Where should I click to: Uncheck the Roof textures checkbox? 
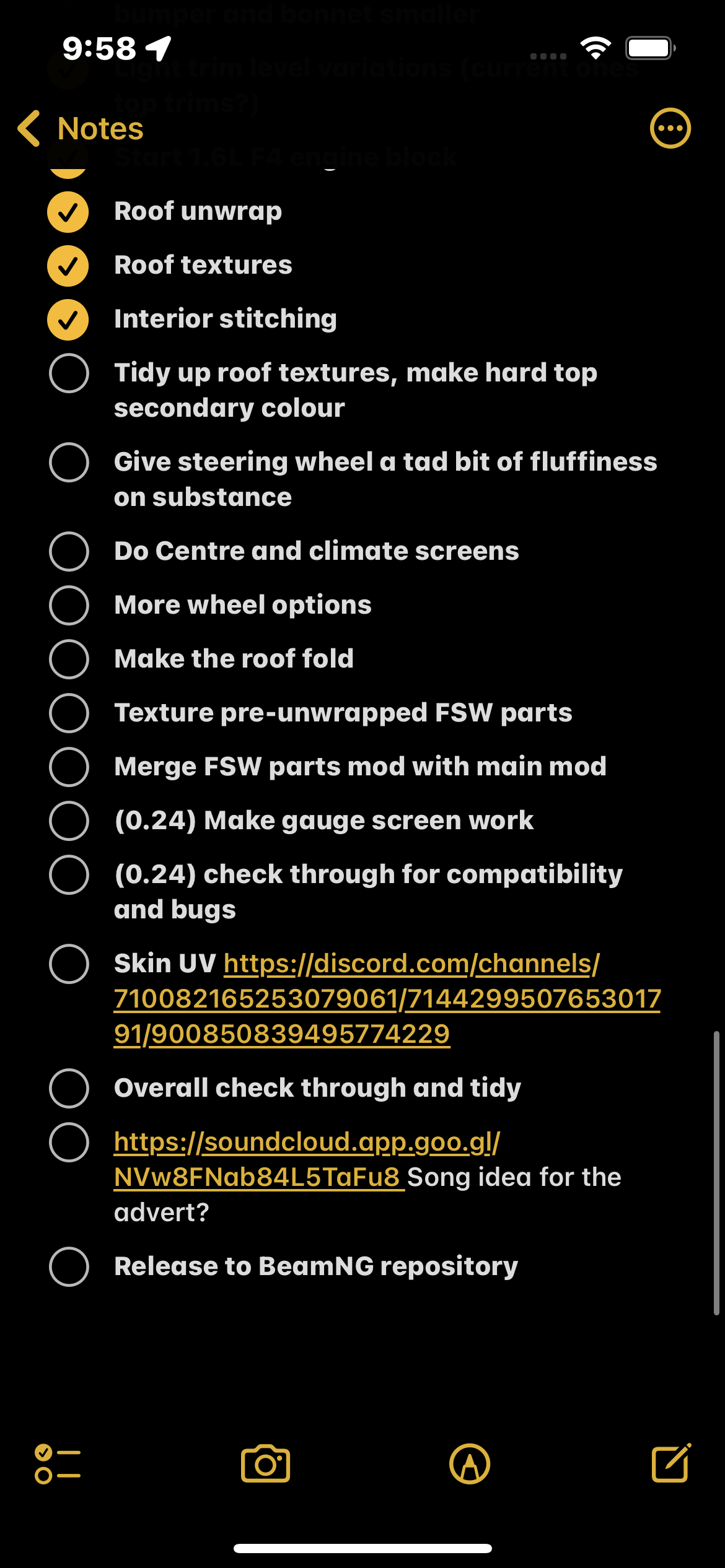click(68, 266)
